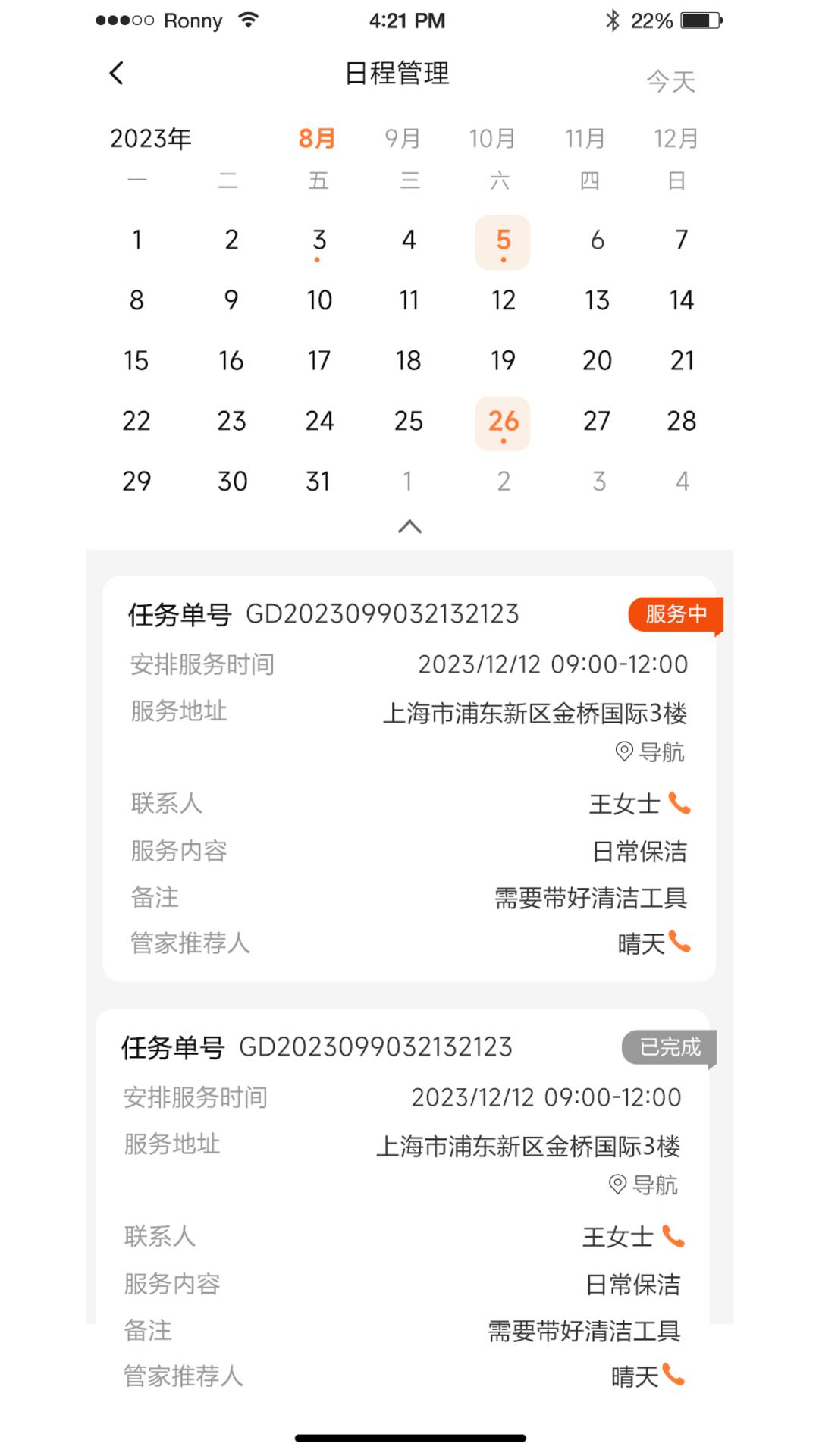Switch to the 10月 month tab
This screenshot has width=819, height=1456.
pyautogui.click(x=492, y=139)
